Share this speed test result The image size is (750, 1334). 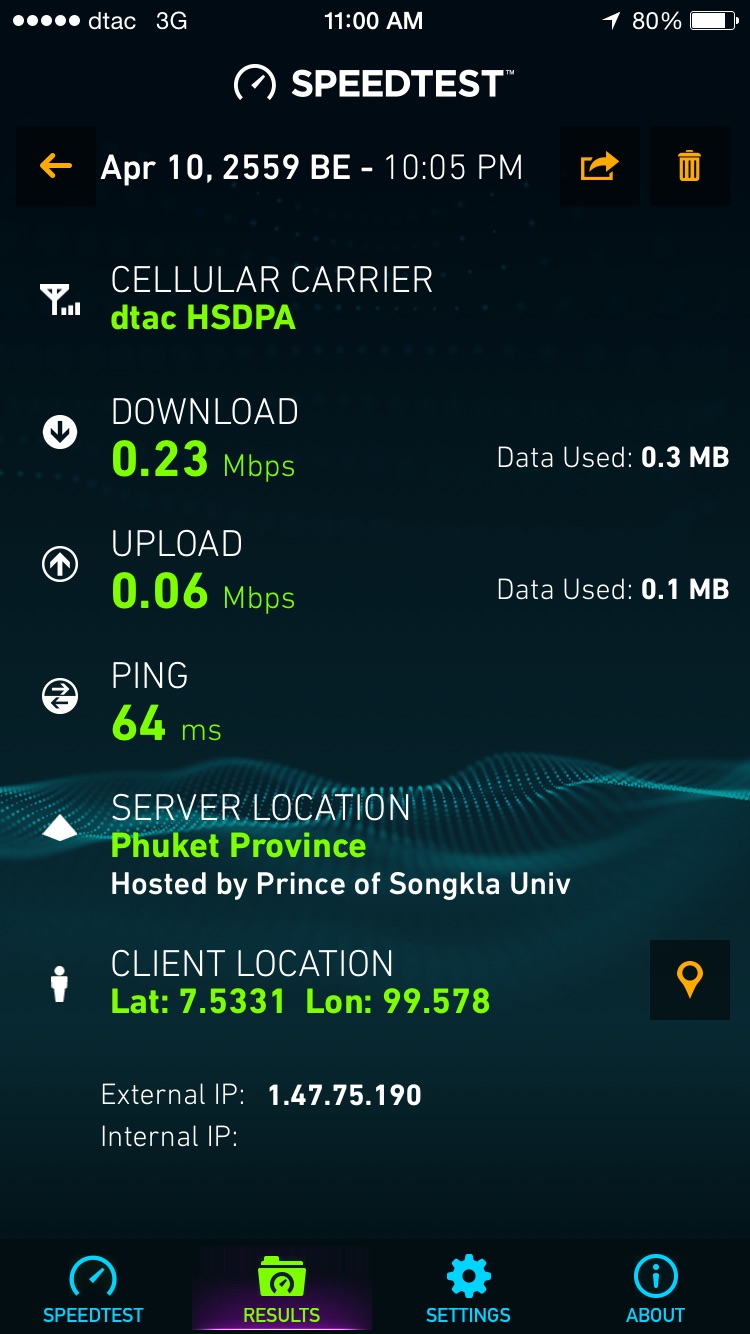(599, 166)
